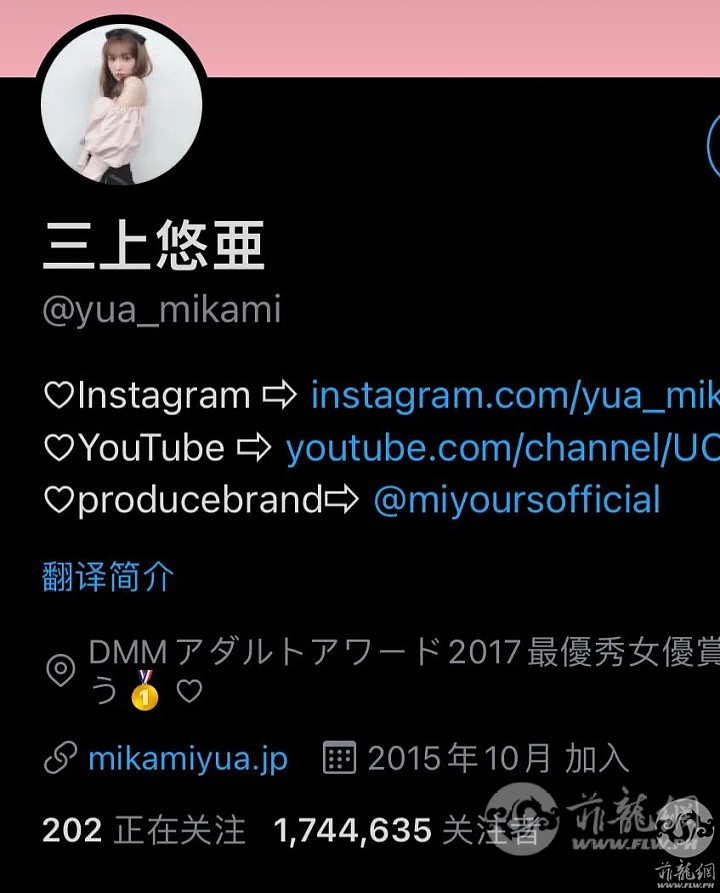This screenshot has width=720, height=893.
Task: View the 1,744,635 关注者 followers list
Action: (x=405, y=829)
